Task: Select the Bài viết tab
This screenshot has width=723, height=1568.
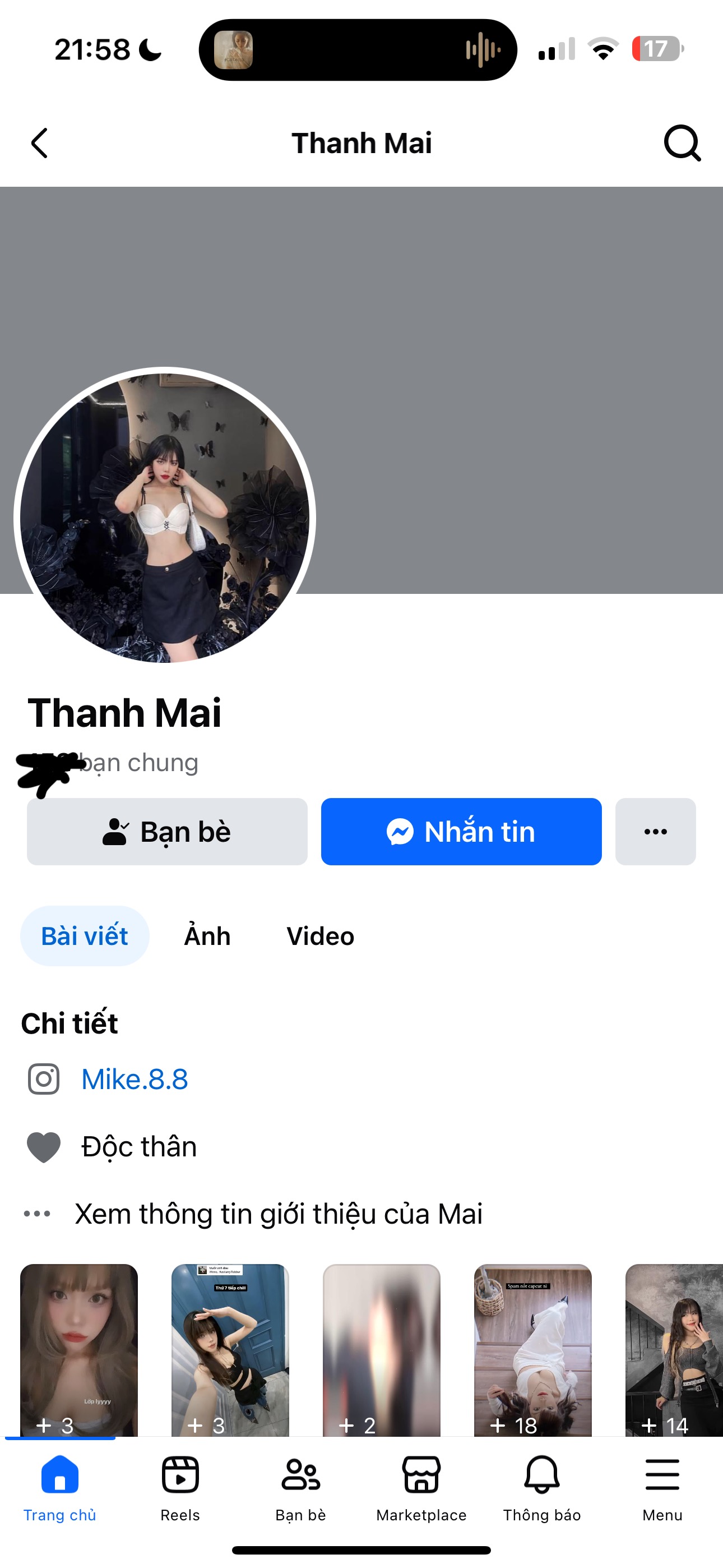Action: click(85, 936)
